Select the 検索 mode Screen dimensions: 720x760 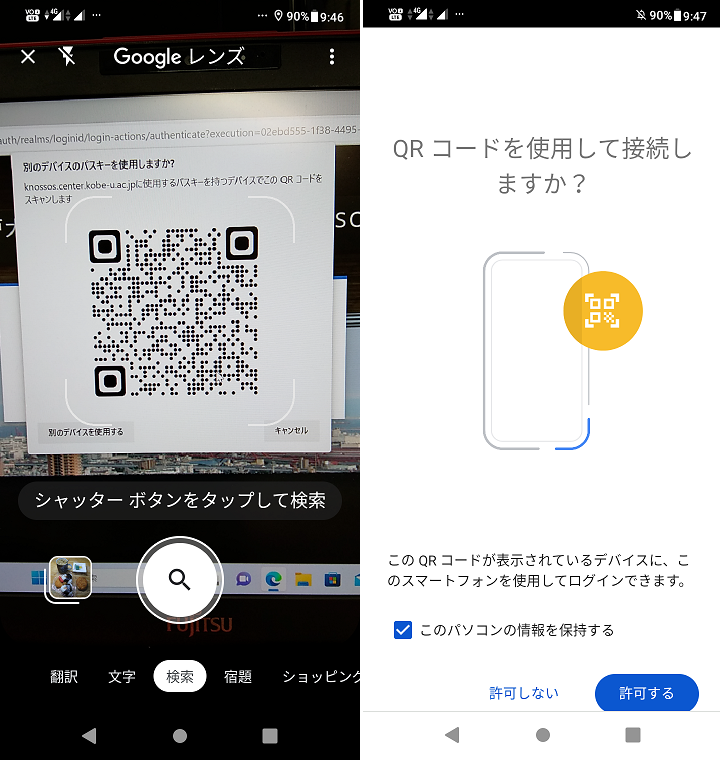180,677
